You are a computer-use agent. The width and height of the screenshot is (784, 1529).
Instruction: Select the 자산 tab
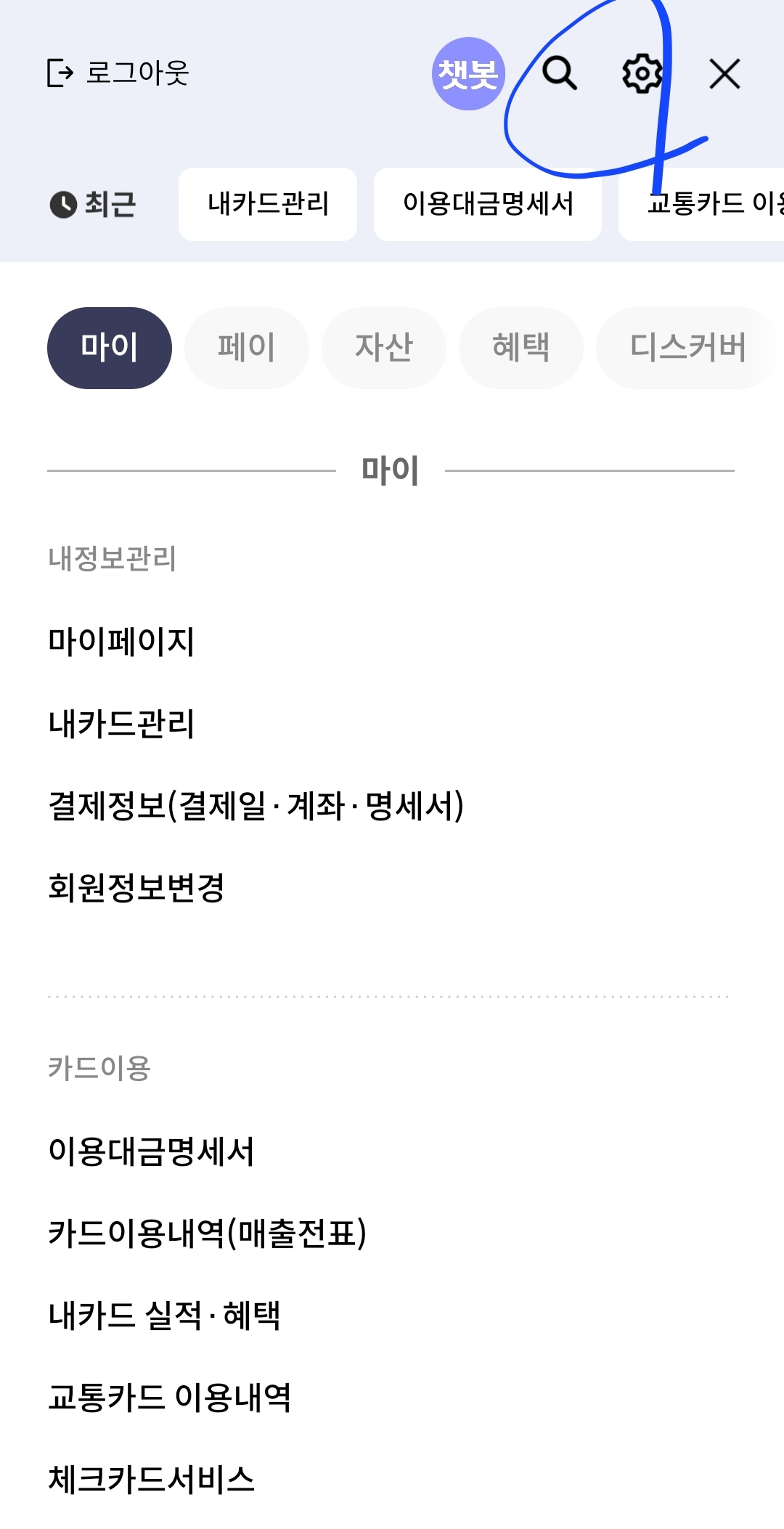(x=383, y=347)
